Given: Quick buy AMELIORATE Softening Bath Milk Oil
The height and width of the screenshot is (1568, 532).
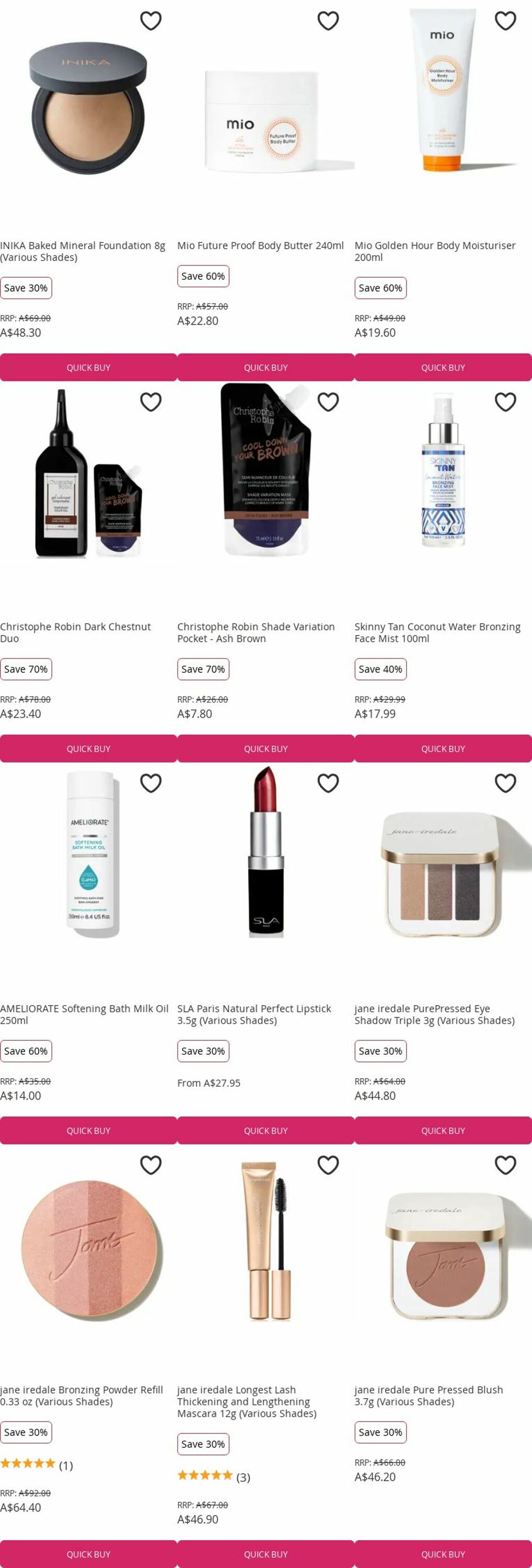Looking at the screenshot, I should 88,1131.
